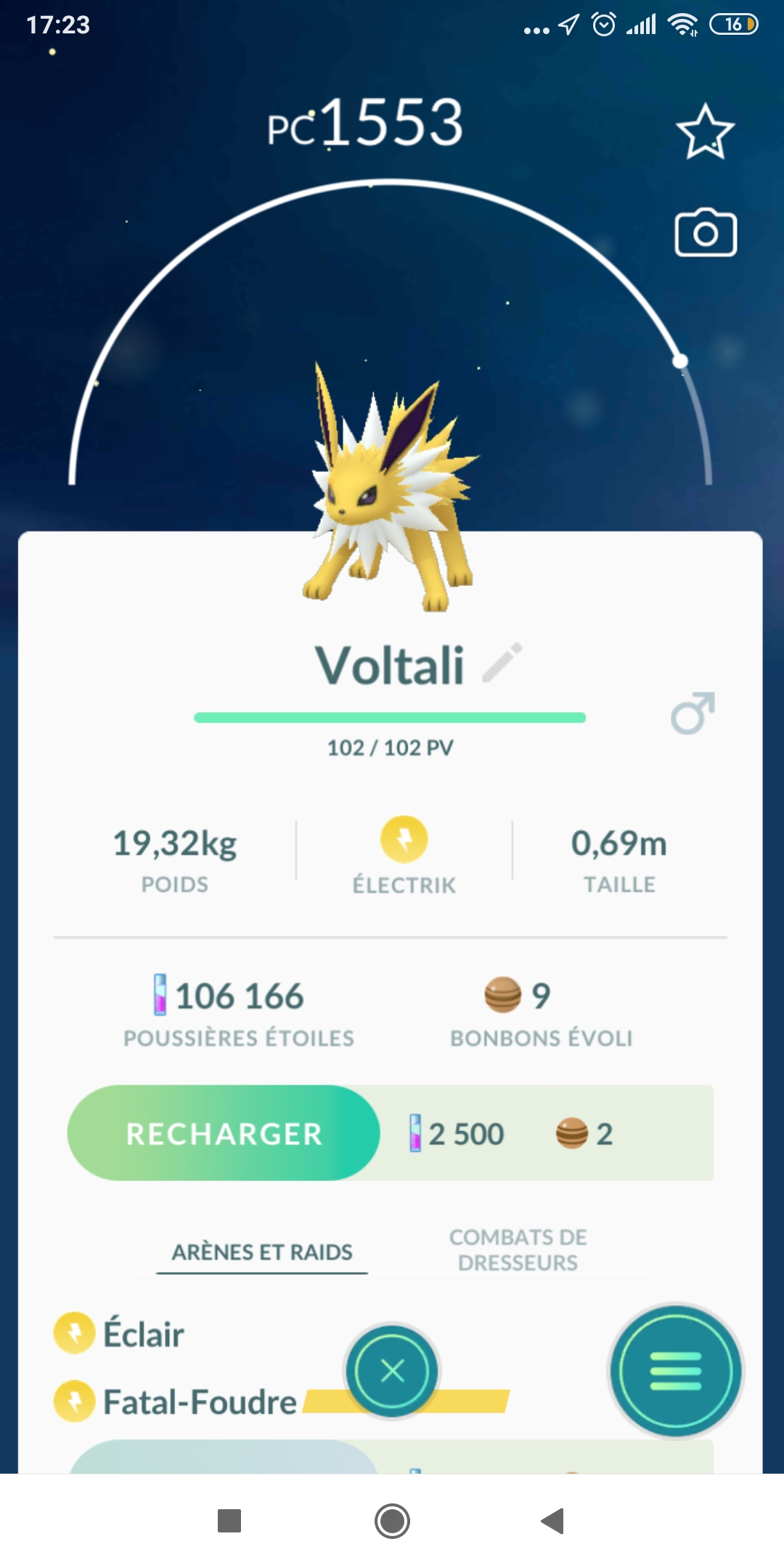Close the Pokémon details screen
This screenshot has height=1568, width=784.
pos(392,1371)
